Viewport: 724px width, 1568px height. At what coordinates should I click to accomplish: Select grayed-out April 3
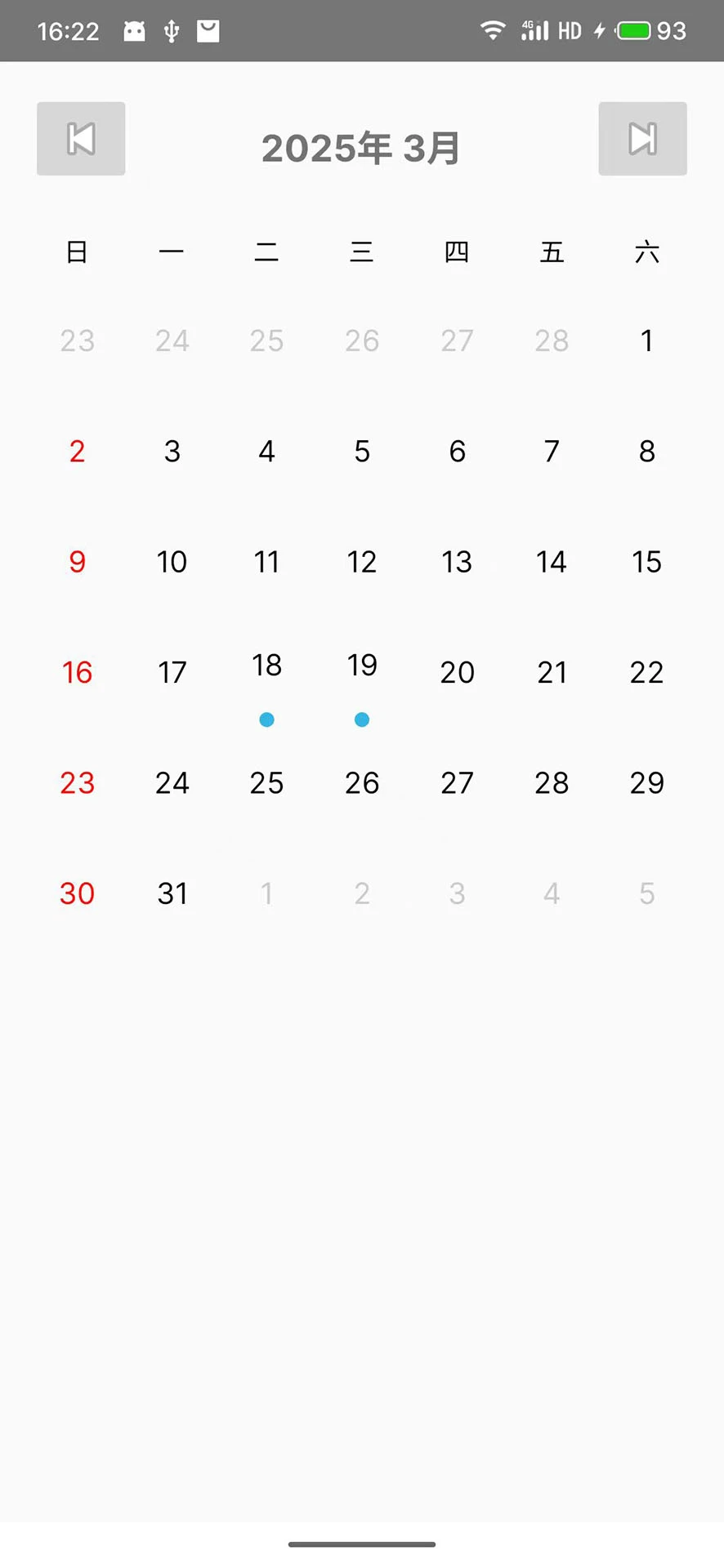coord(457,893)
